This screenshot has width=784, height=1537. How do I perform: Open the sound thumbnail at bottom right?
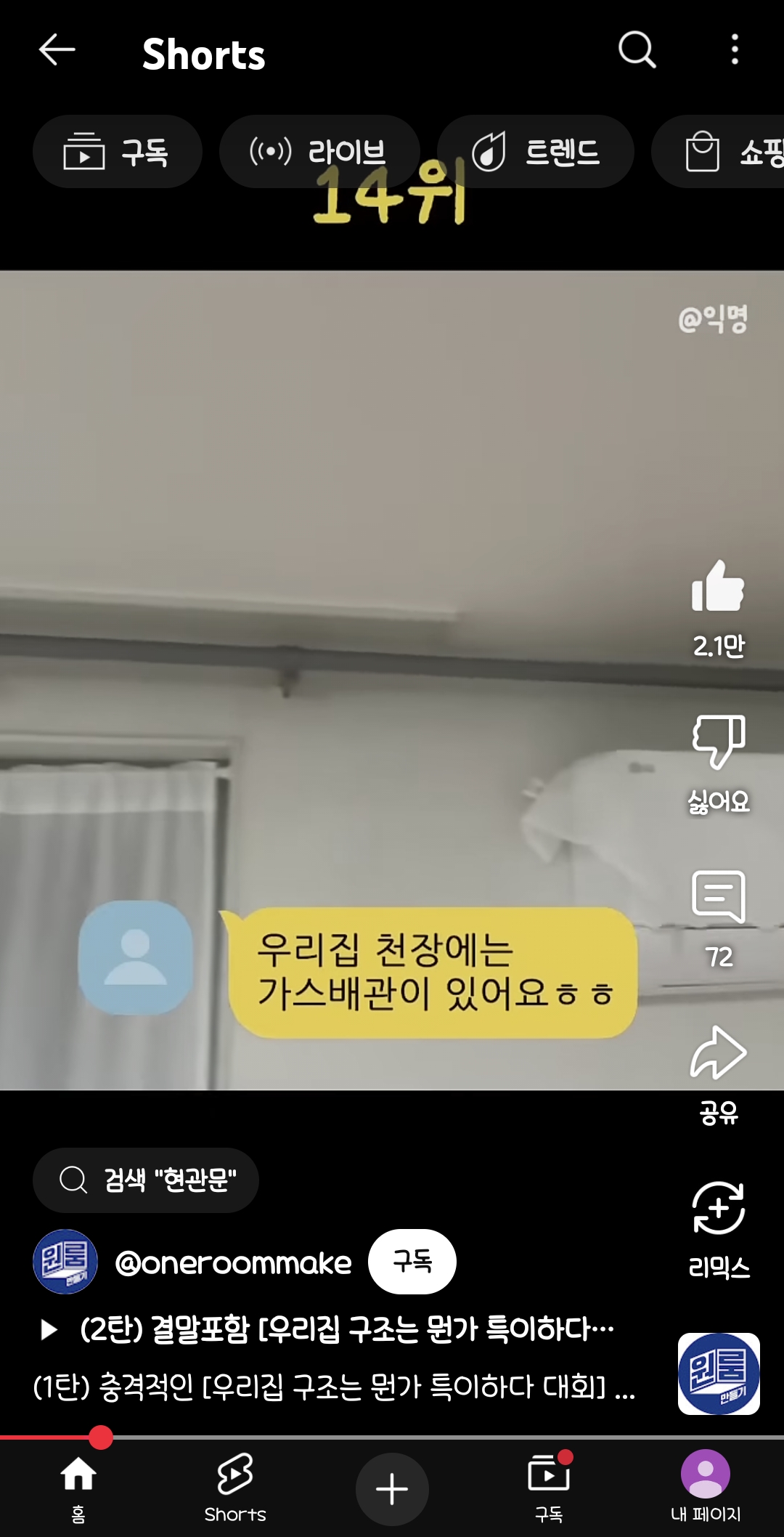[x=719, y=1374]
